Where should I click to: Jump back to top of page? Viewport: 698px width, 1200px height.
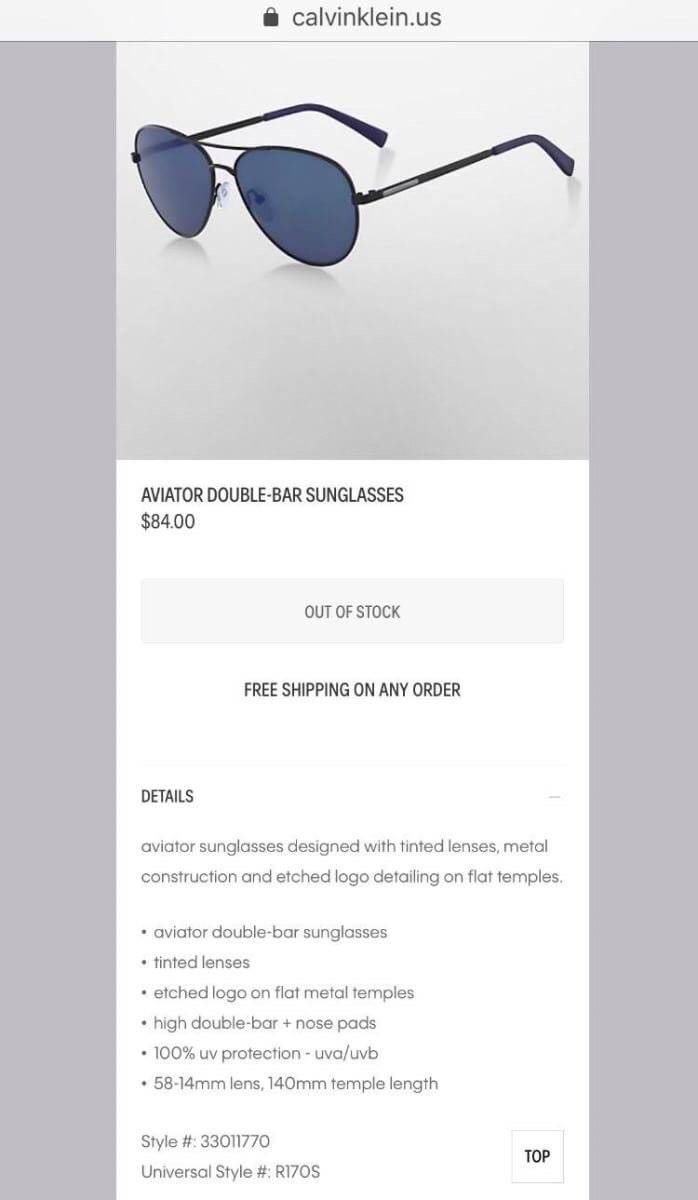coord(537,1156)
